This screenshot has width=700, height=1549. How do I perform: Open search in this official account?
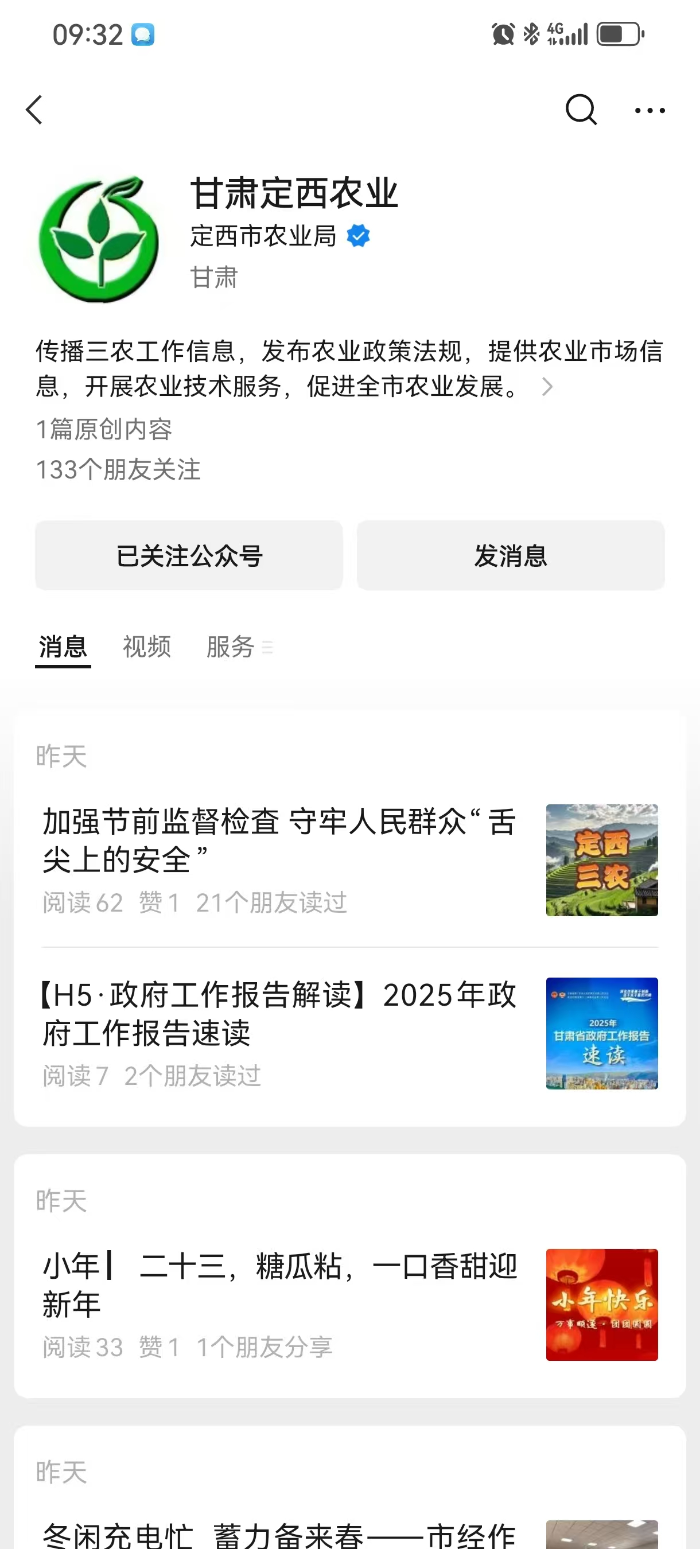[581, 110]
